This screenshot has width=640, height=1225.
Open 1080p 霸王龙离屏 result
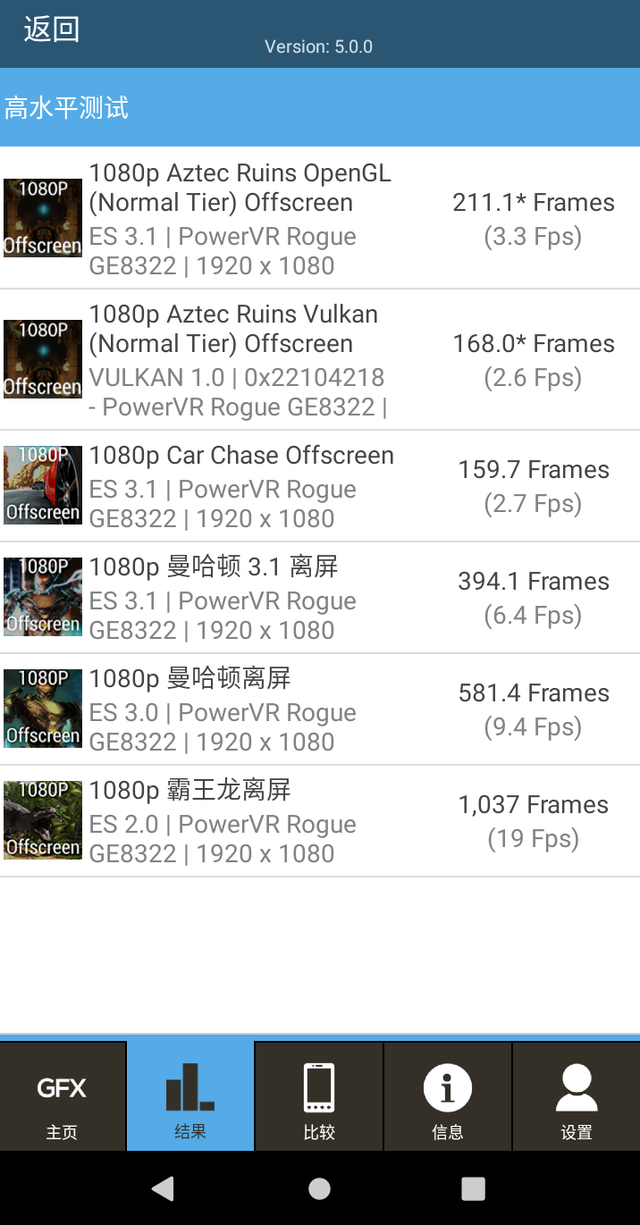pos(320,821)
